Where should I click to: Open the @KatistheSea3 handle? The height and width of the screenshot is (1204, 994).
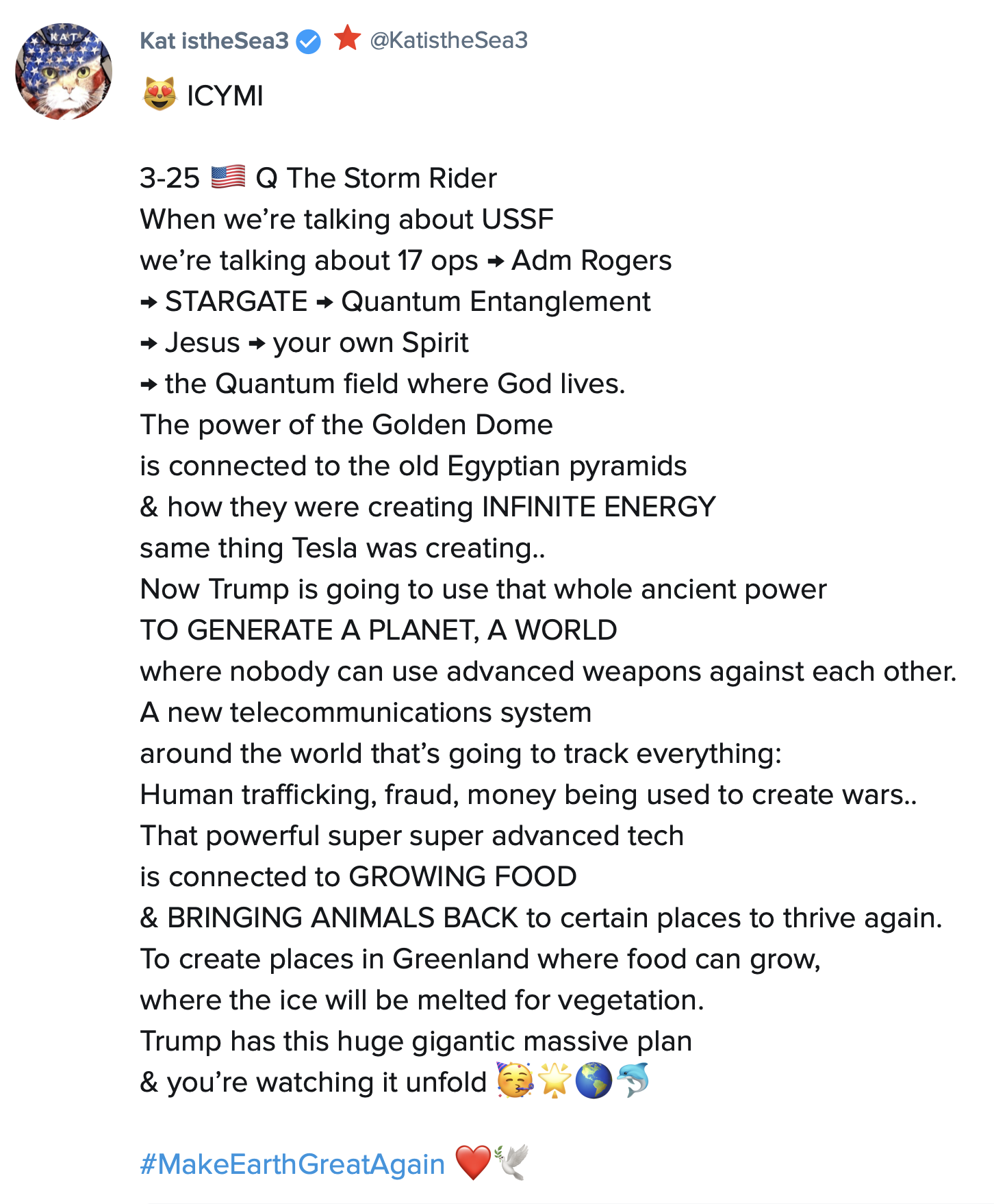click(x=448, y=40)
